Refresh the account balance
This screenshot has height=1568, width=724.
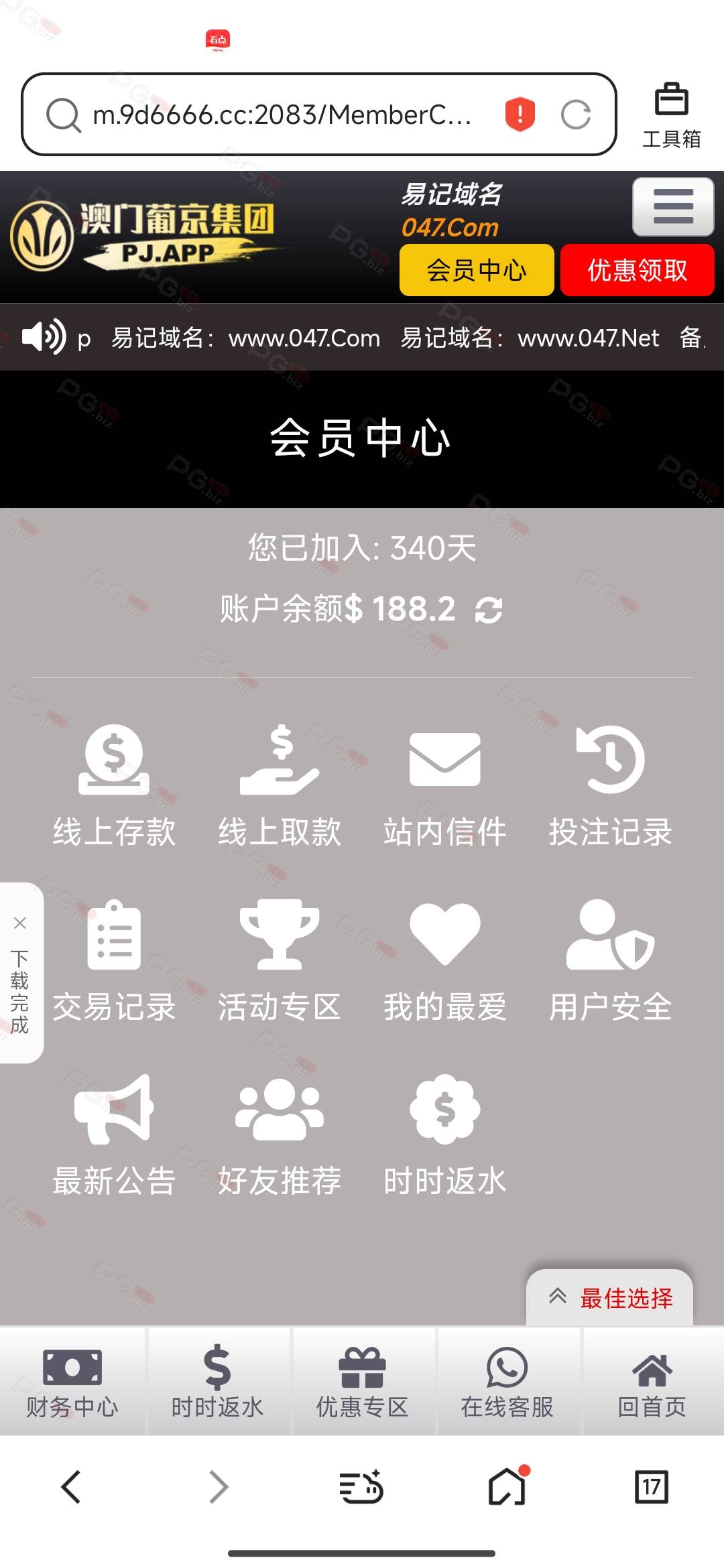(489, 610)
